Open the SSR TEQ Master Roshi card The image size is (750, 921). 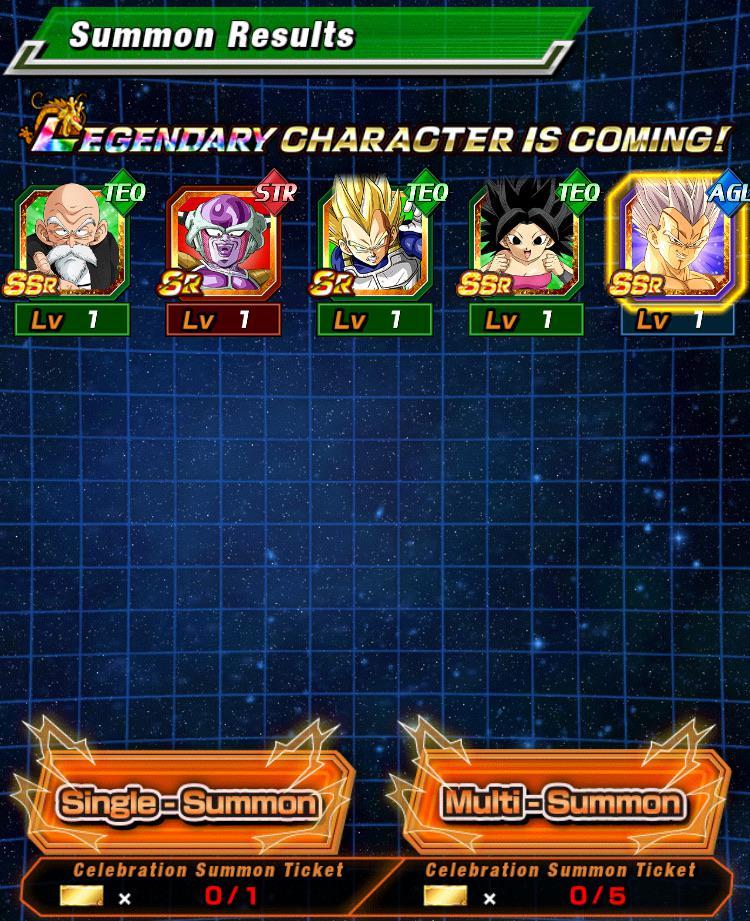point(72,243)
